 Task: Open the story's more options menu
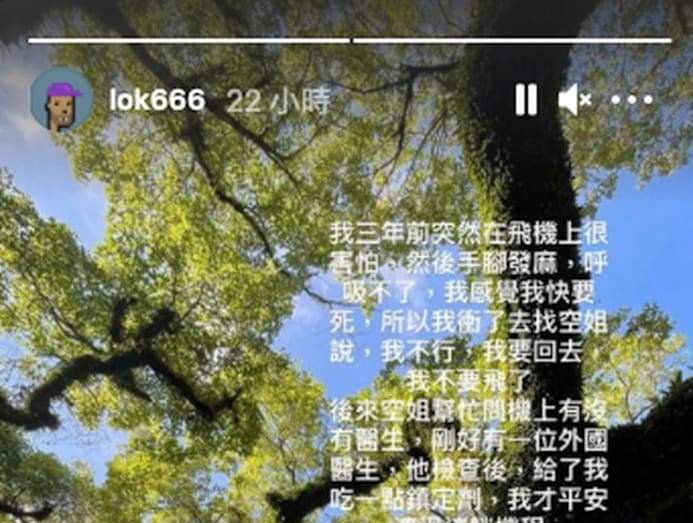631,100
